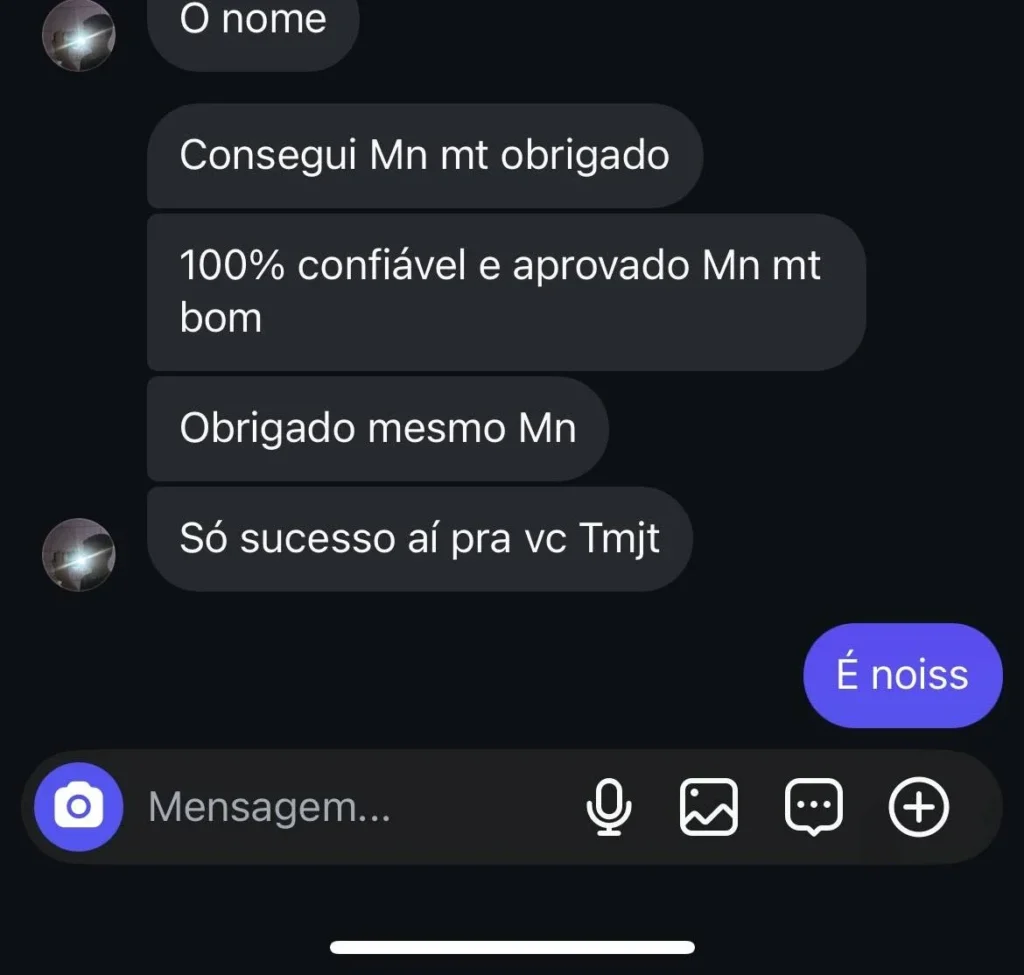Record a voice message with the microphone
This screenshot has width=1024, height=975.
pyautogui.click(x=608, y=806)
